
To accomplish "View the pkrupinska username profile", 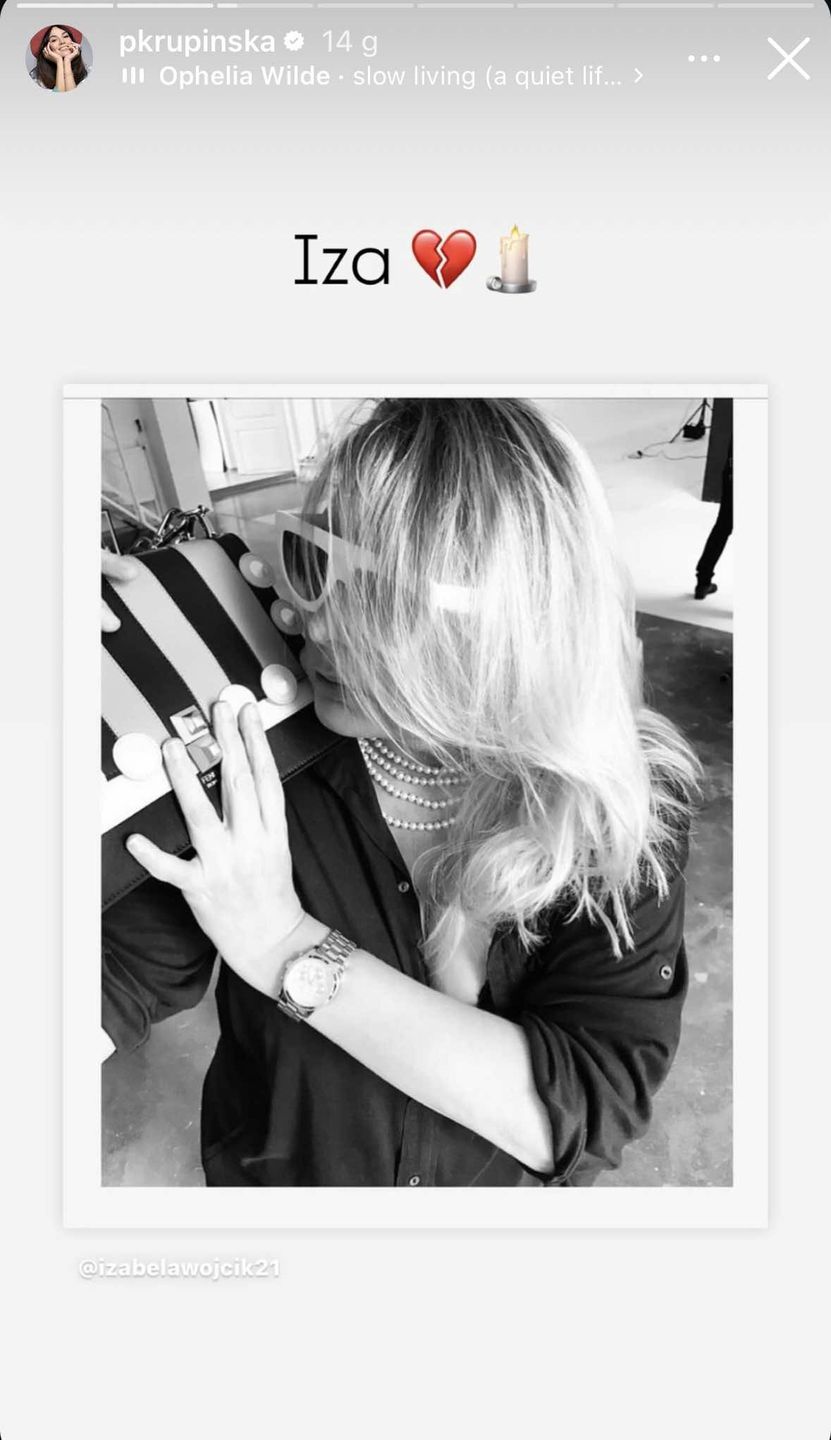I will [197, 42].
